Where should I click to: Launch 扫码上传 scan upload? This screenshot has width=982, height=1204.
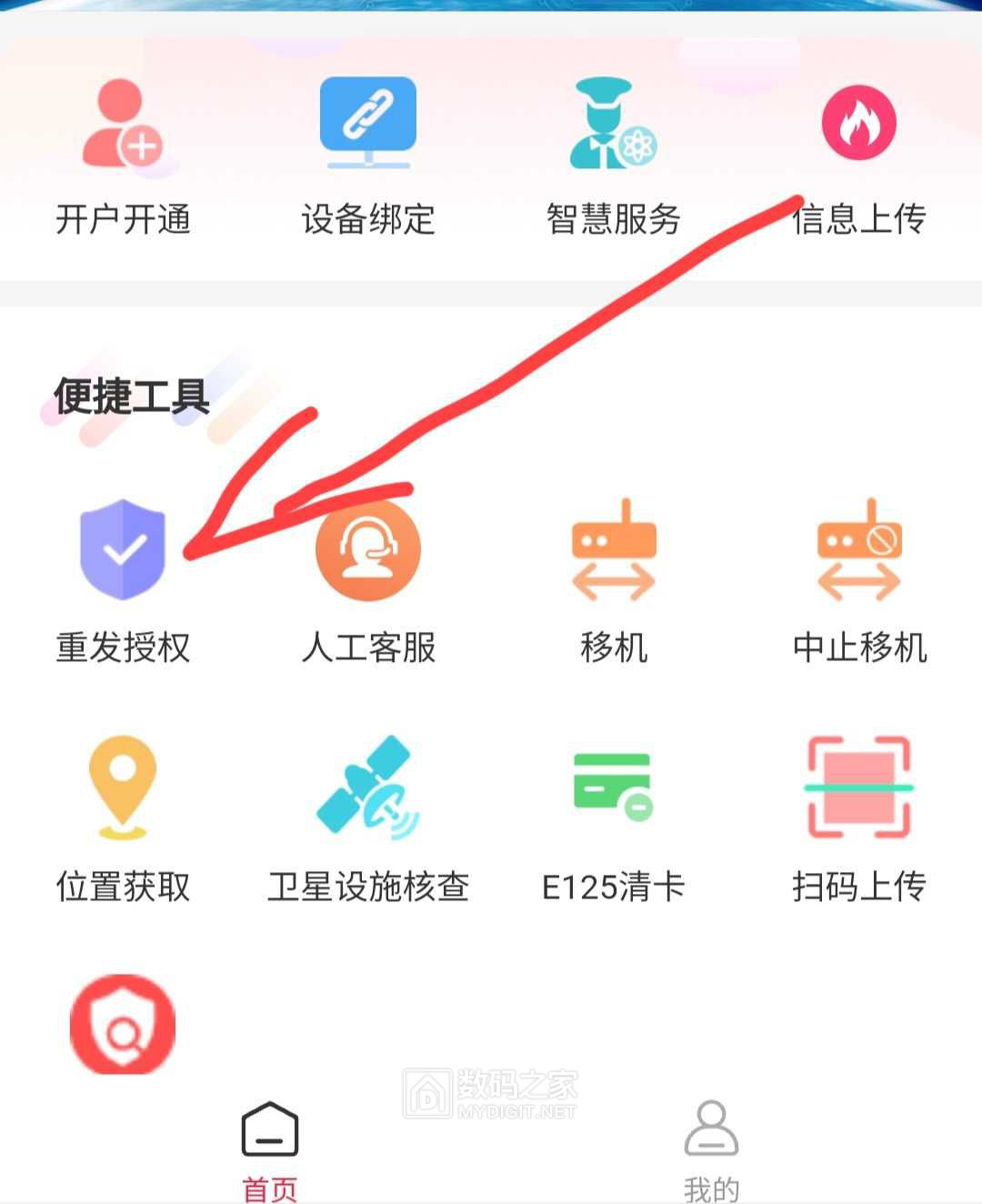point(858,818)
